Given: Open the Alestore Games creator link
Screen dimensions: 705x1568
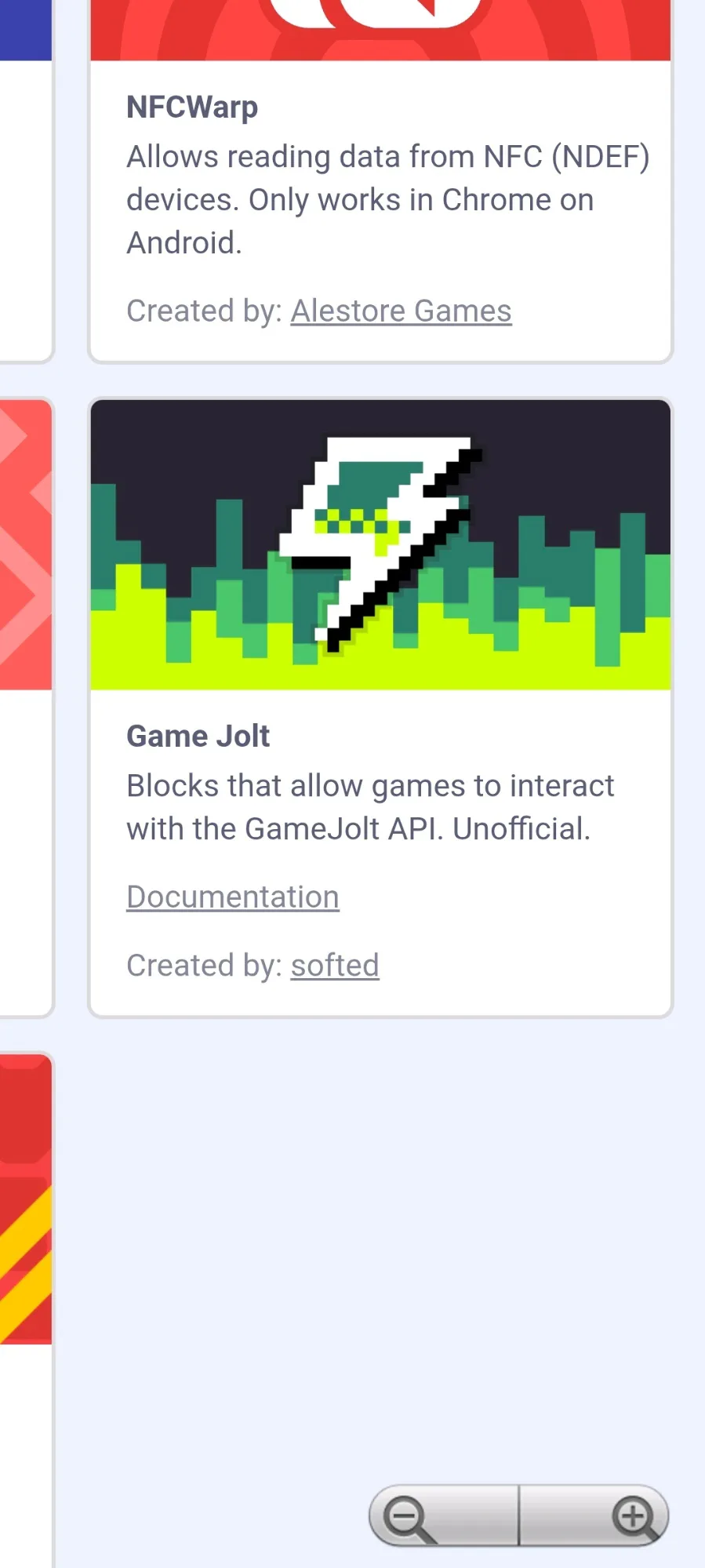Looking at the screenshot, I should pyautogui.click(x=401, y=311).
